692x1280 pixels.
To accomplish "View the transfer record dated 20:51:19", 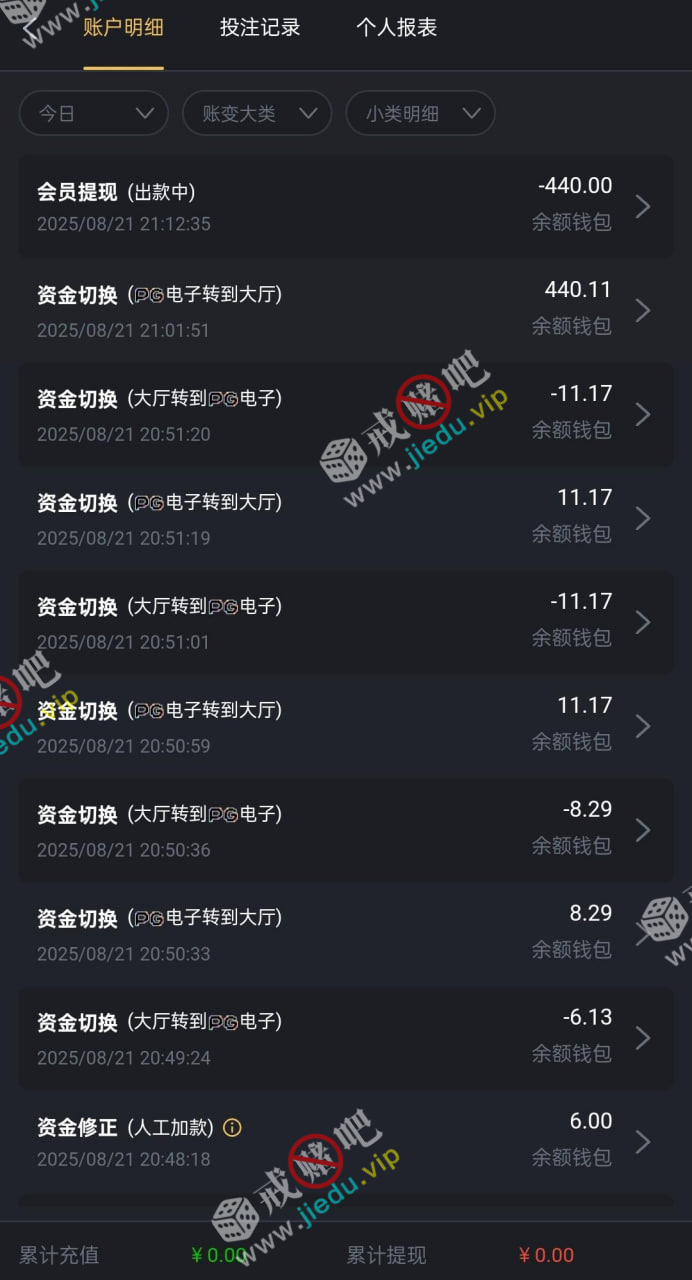I will (x=345, y=518).
